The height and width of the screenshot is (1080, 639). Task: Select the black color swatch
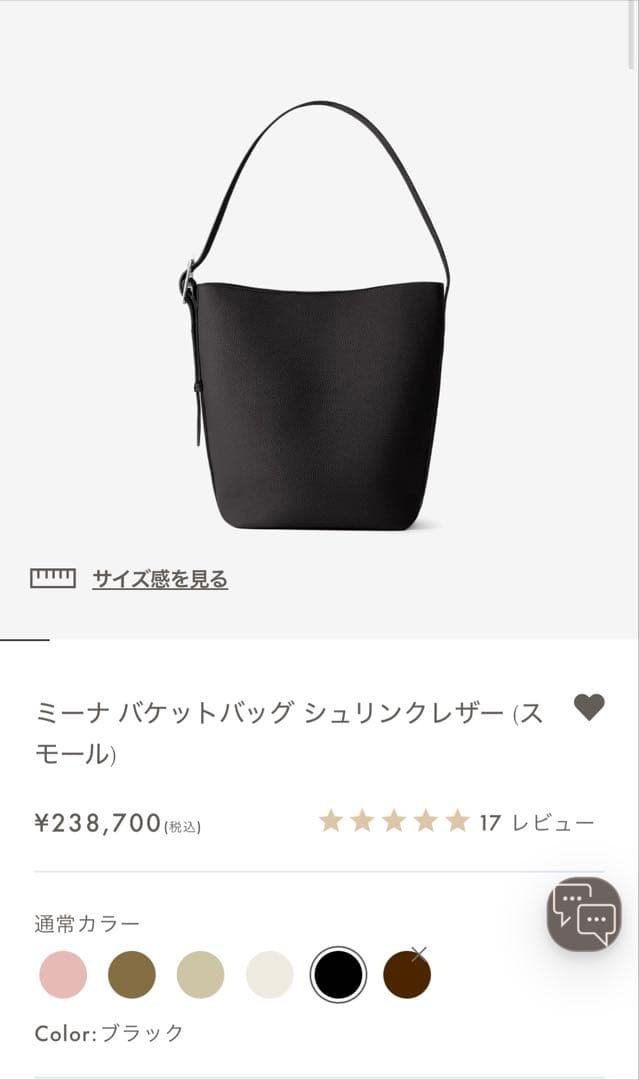(338, 974)
